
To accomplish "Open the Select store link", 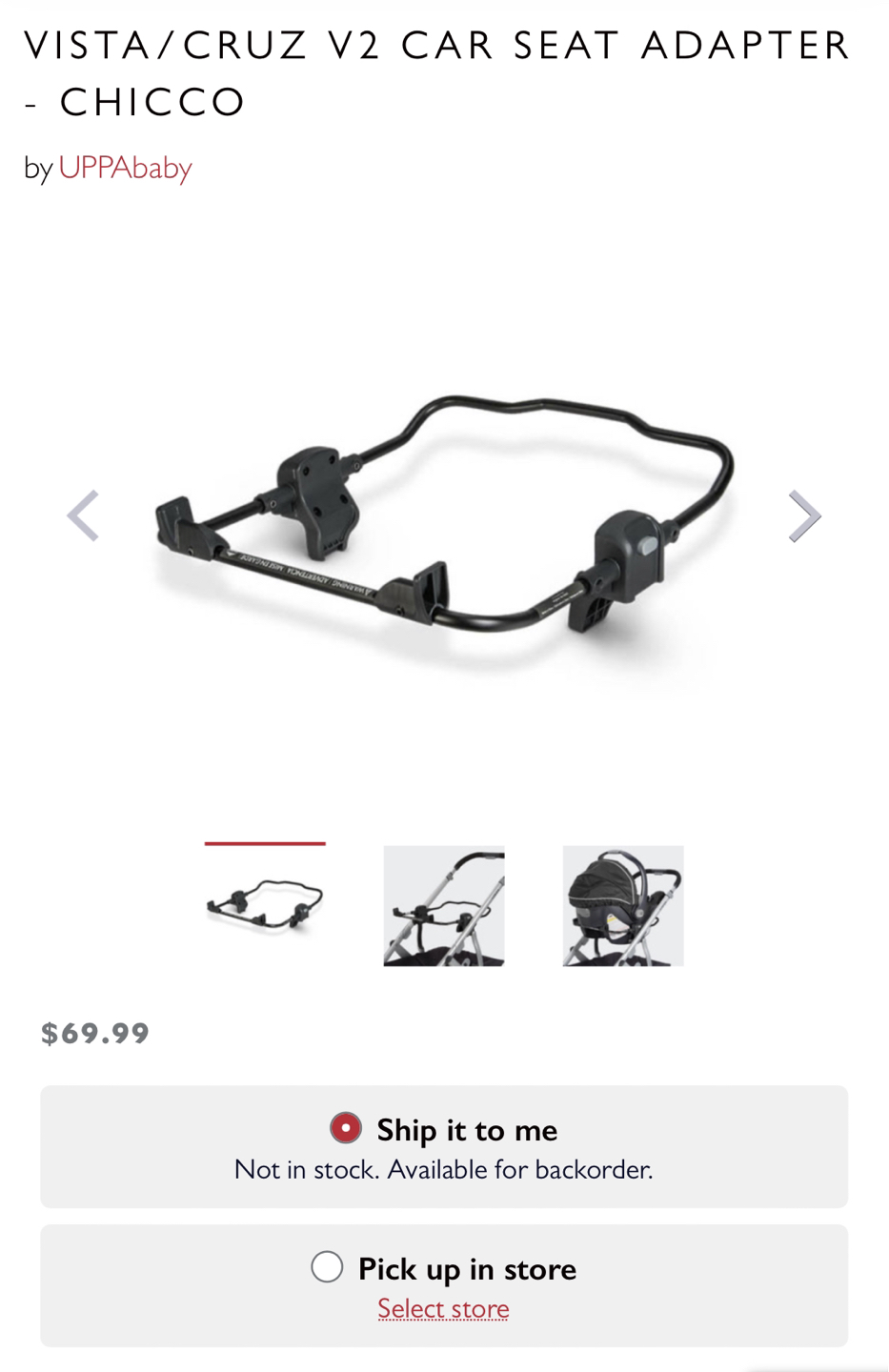I will [443, 1308].
